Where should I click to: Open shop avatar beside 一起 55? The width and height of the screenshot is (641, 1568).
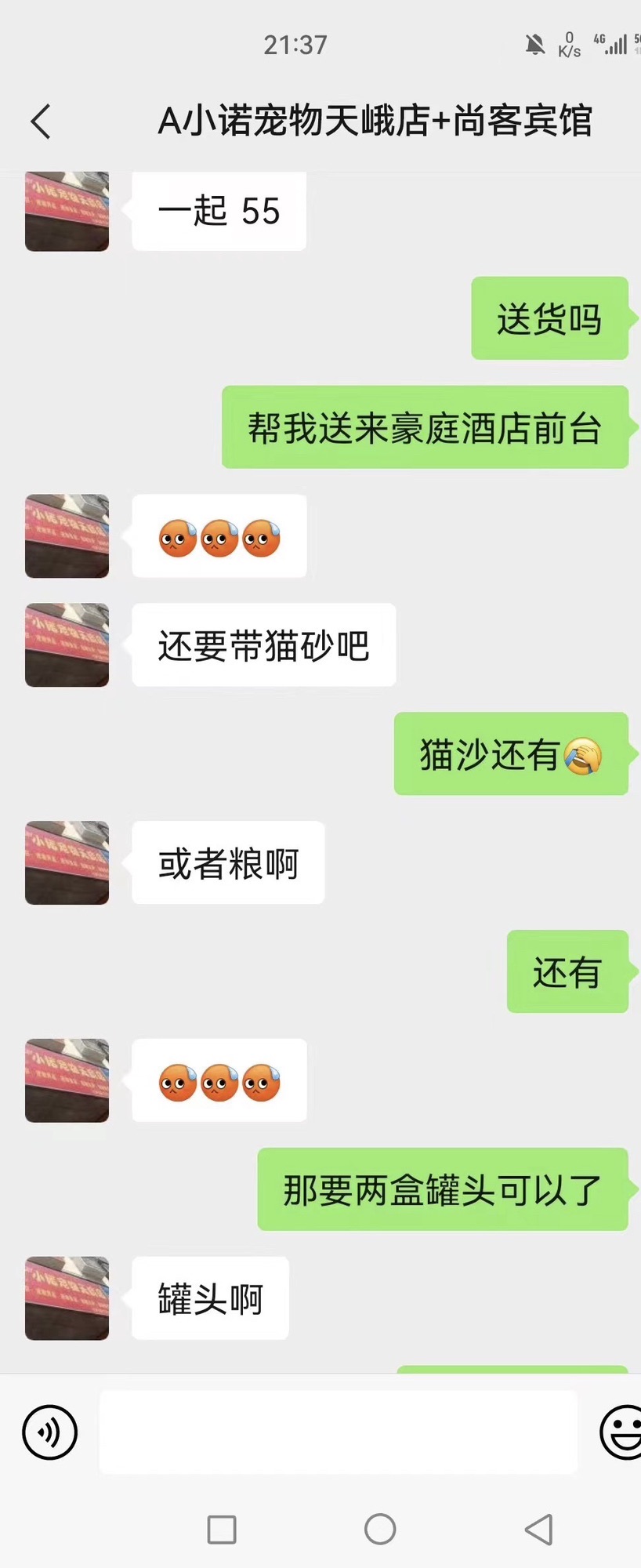pos(67,212)
